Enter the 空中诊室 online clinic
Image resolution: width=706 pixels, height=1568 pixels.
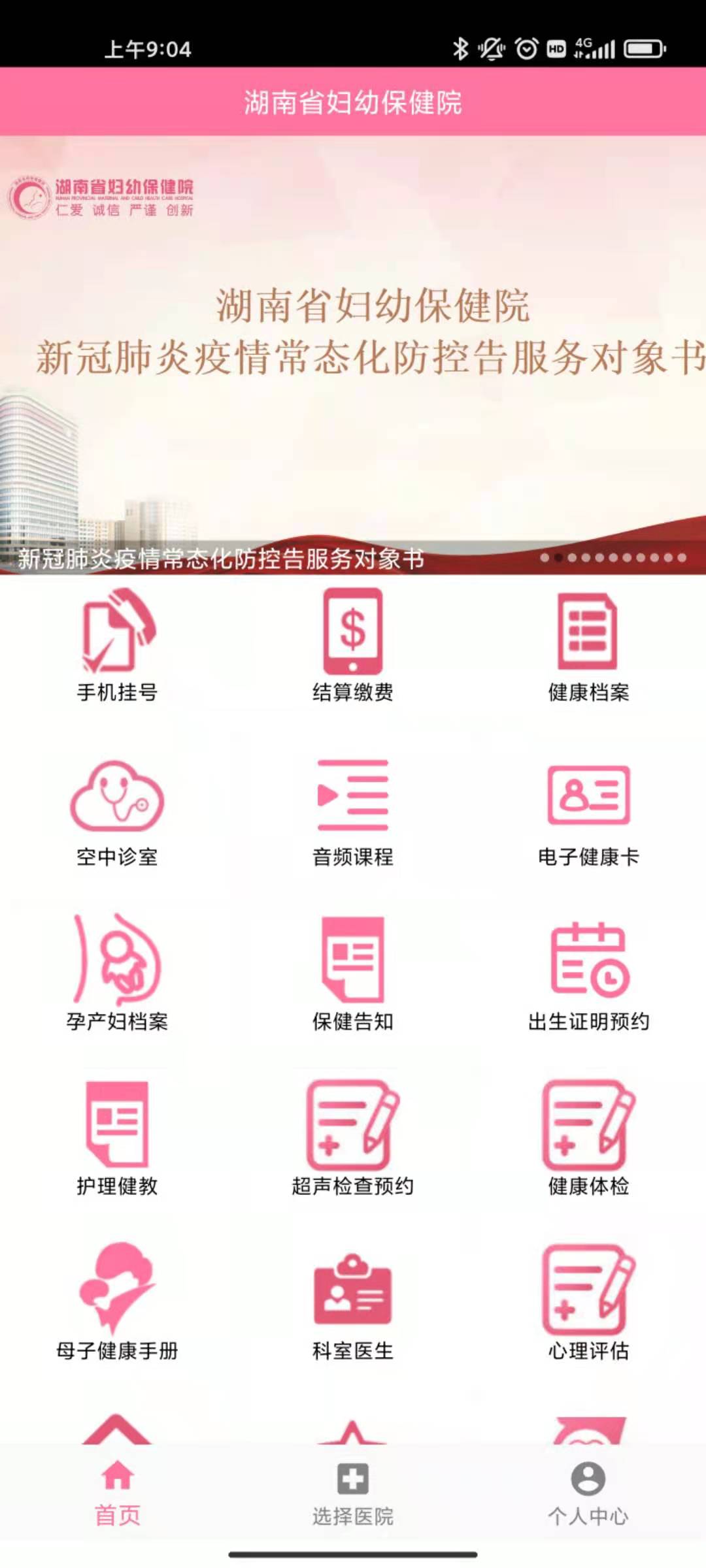click(x=118, y=810)
